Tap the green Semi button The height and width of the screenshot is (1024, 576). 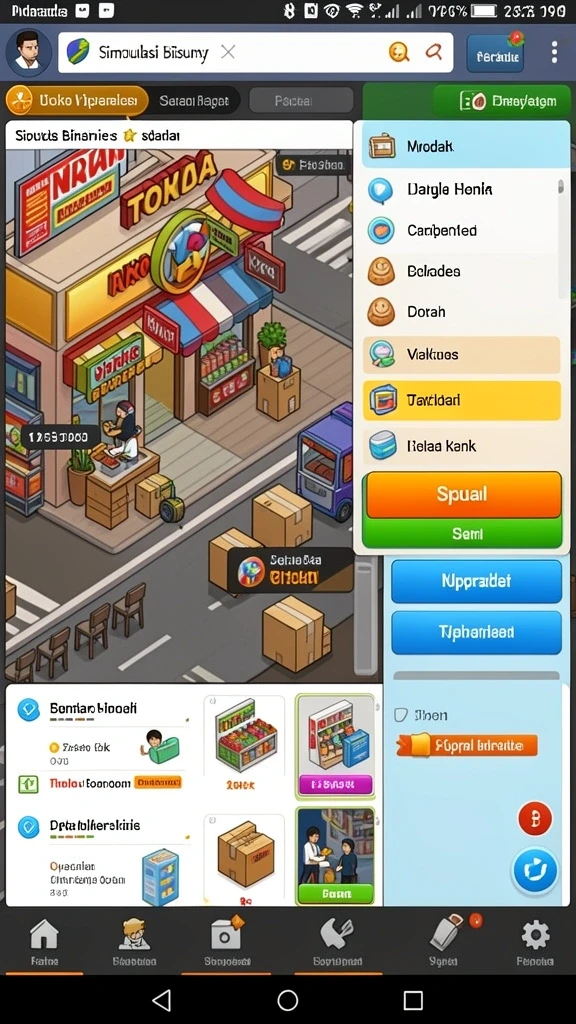click(463, 534)
